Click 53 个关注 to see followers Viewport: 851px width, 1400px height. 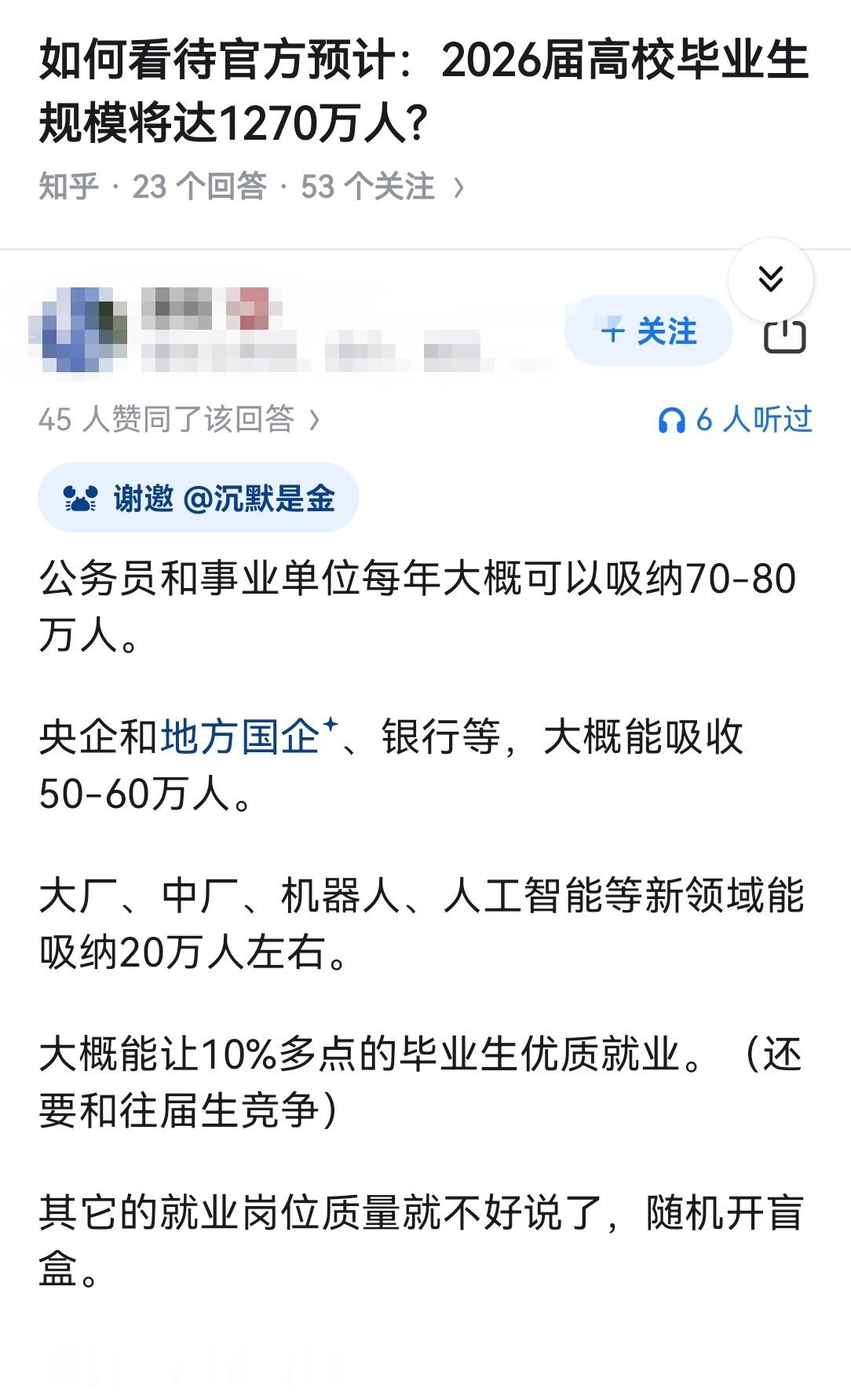coord(363,186)
